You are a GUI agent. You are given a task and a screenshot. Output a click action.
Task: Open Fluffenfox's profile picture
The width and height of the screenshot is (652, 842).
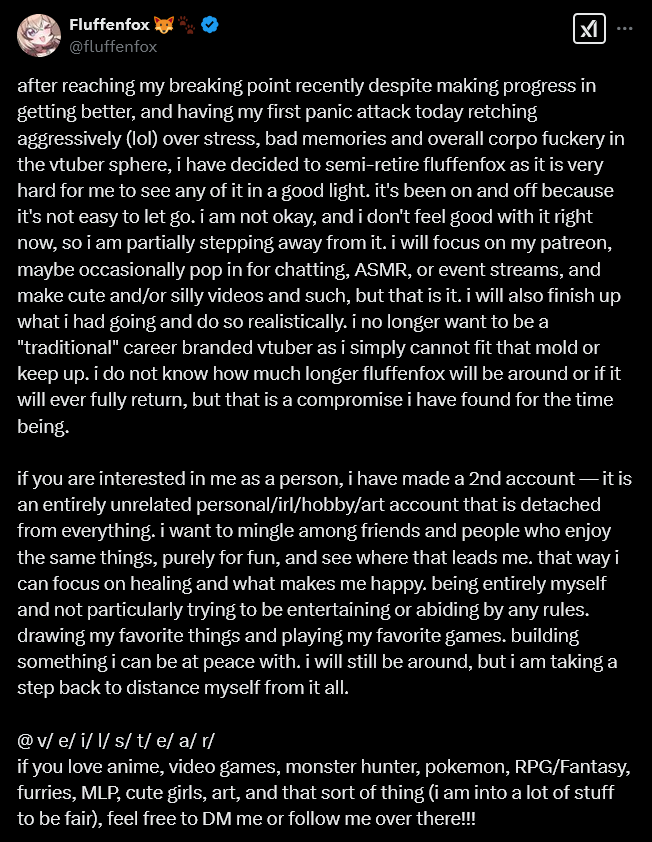tap(36, 34)
